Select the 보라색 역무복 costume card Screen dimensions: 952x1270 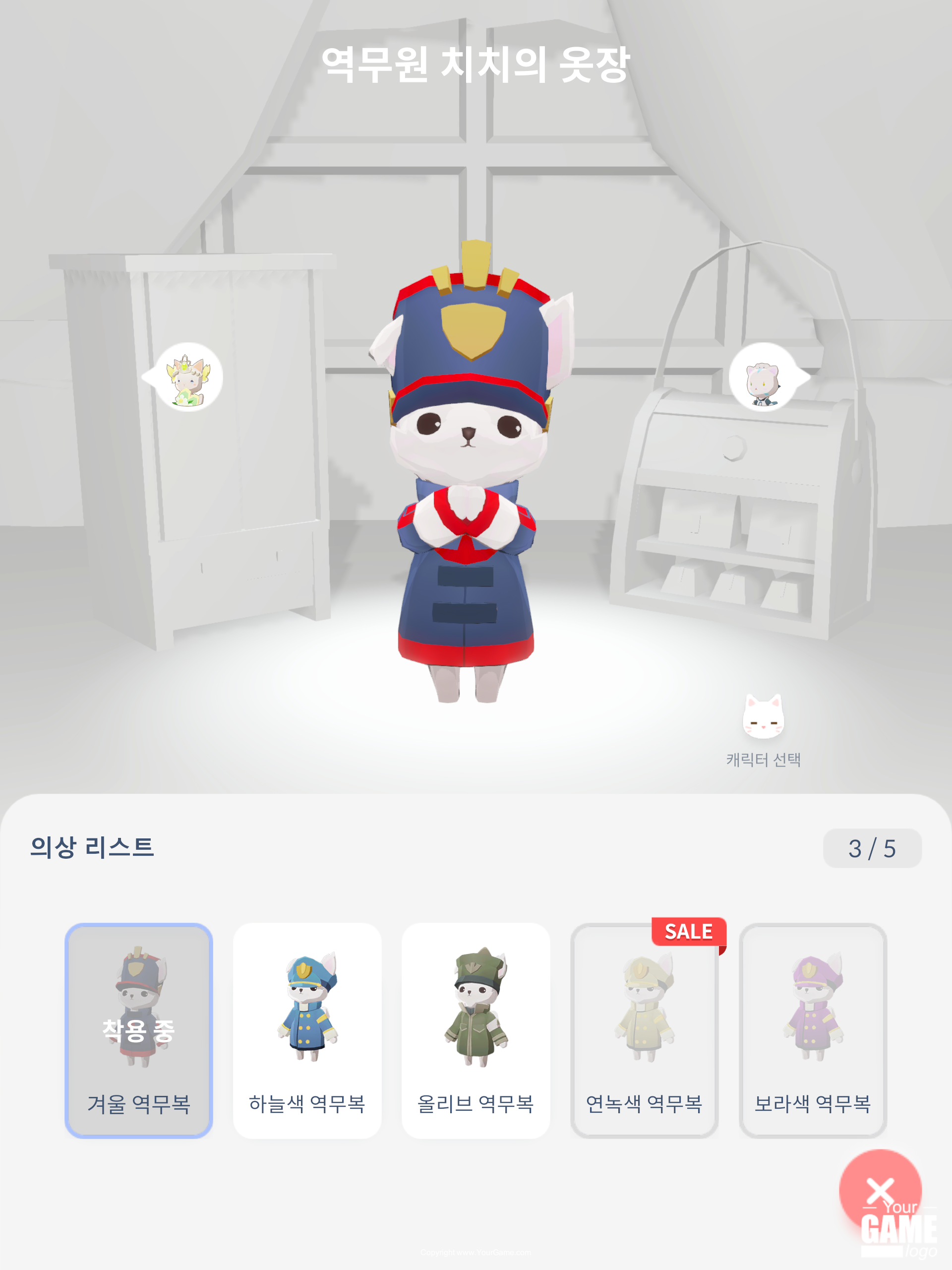click(813, 1030)
